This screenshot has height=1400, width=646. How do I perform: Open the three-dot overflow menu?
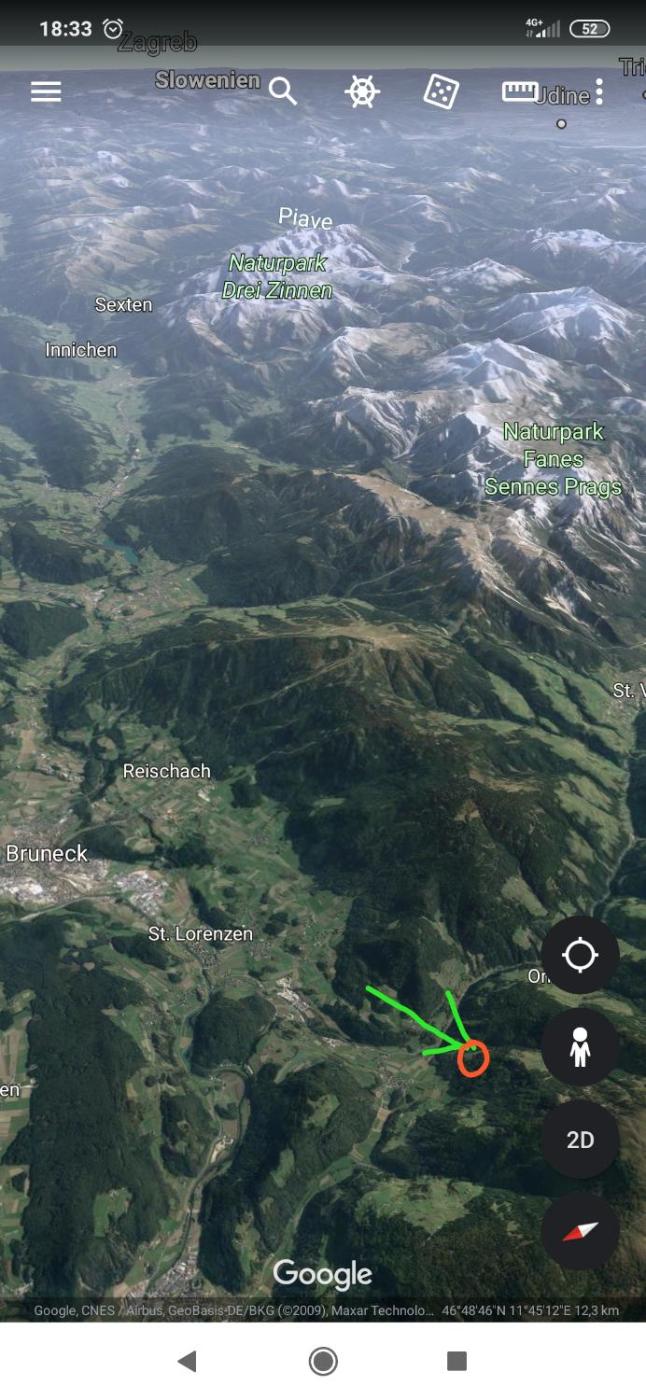(x=599, y=92)
